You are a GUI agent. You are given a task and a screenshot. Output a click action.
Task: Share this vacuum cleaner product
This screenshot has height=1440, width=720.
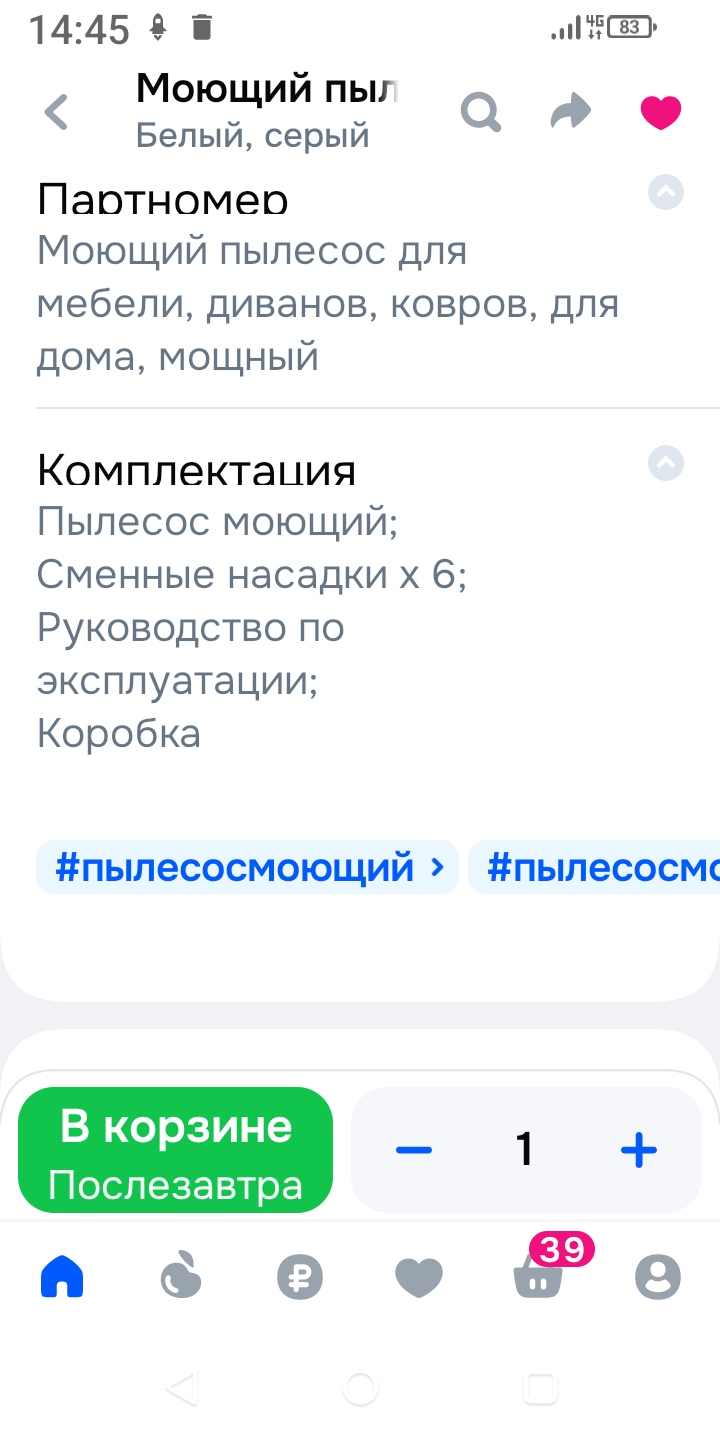(x=571, y=112)
